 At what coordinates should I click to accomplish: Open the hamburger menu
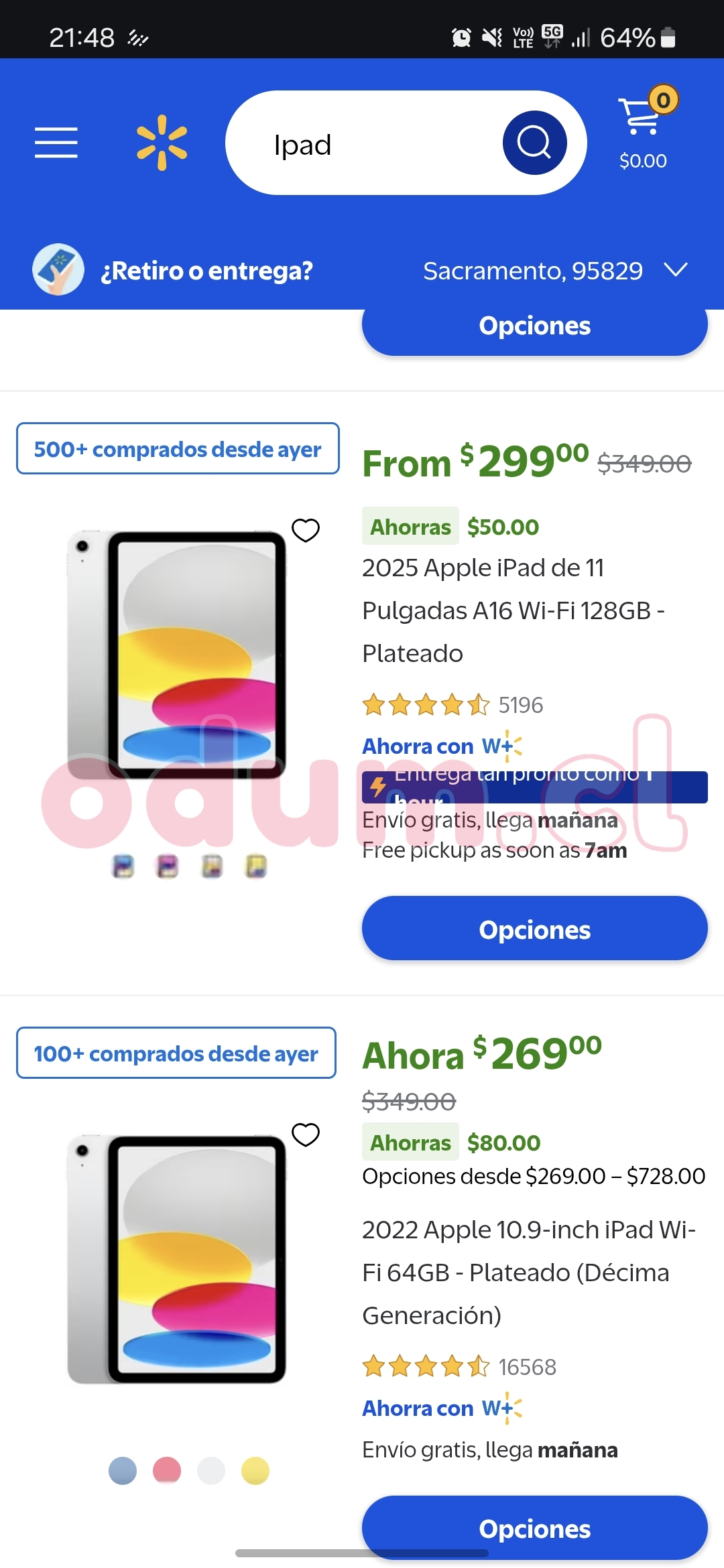(56, 143)
